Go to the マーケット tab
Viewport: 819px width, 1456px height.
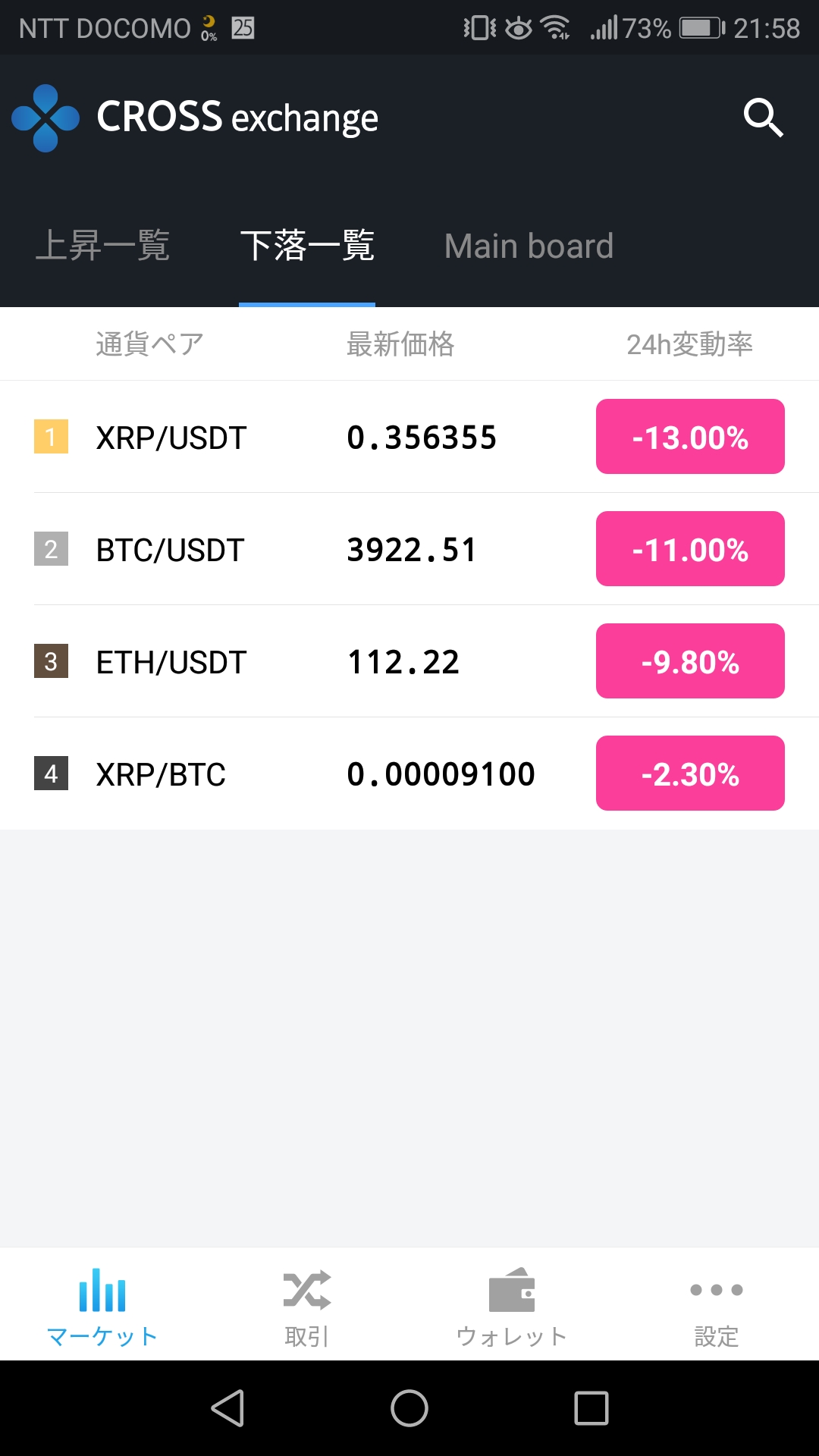click(102, 1306)
